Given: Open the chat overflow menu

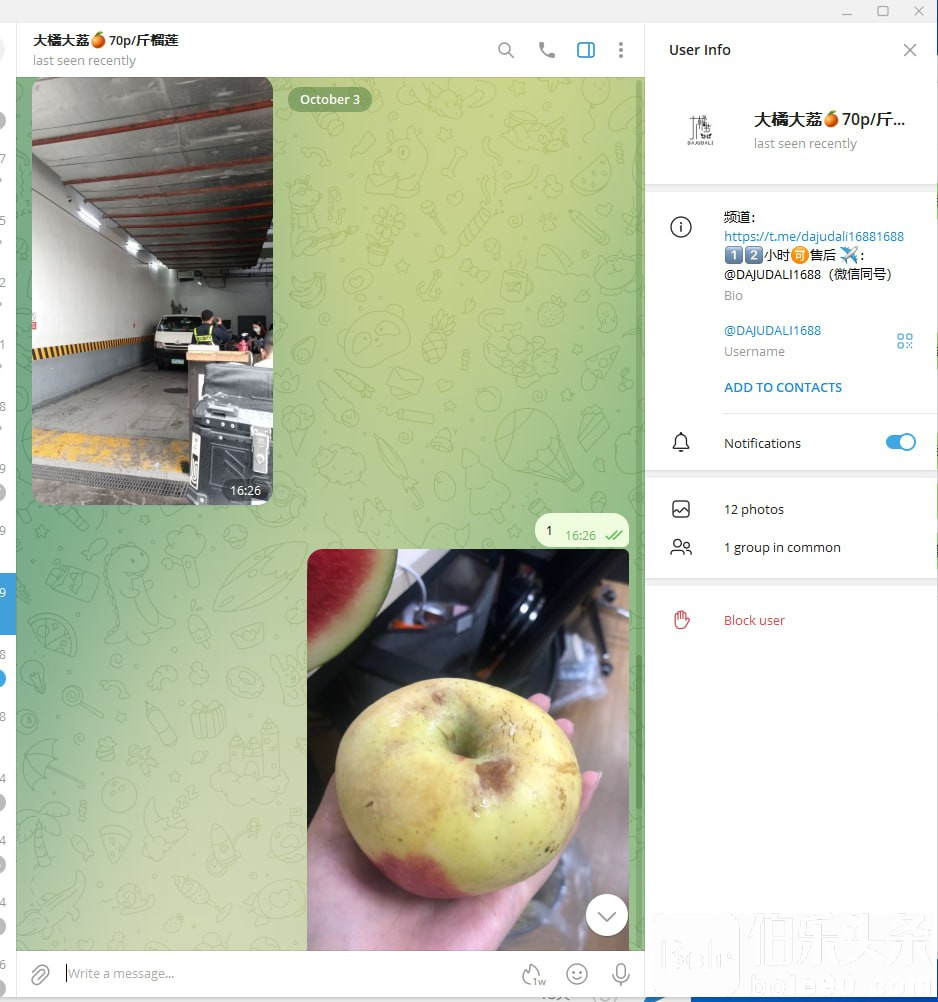Looking at the screenshot, I should [x=621, y=50].
